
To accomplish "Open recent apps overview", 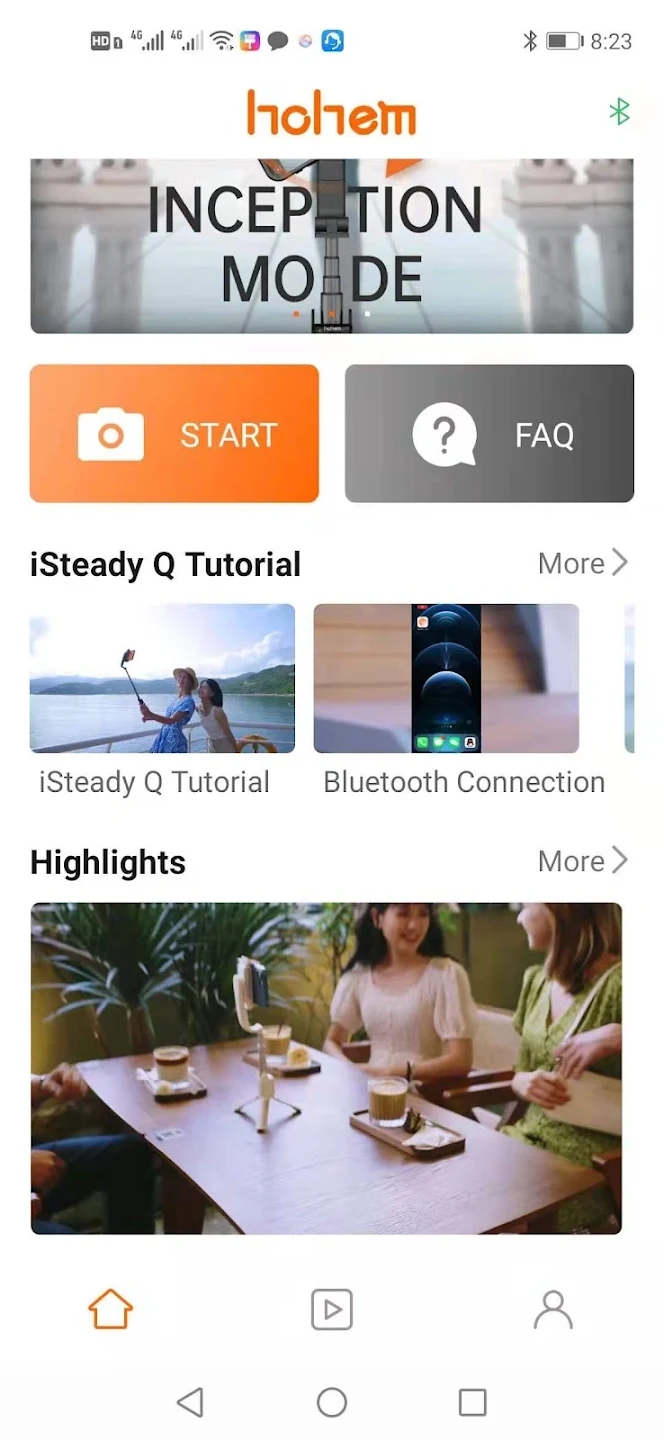I will click(x=472, y=1402).
